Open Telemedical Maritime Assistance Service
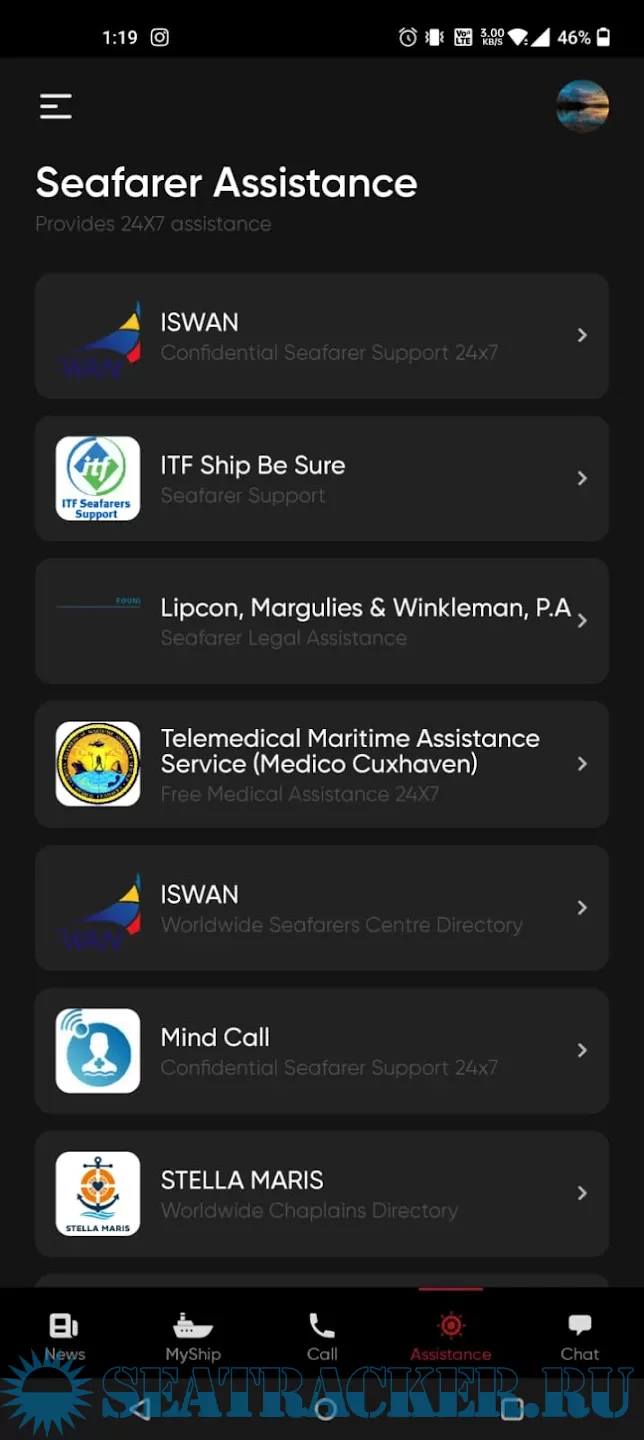The image size is (644, 1440). click(321, 764)
